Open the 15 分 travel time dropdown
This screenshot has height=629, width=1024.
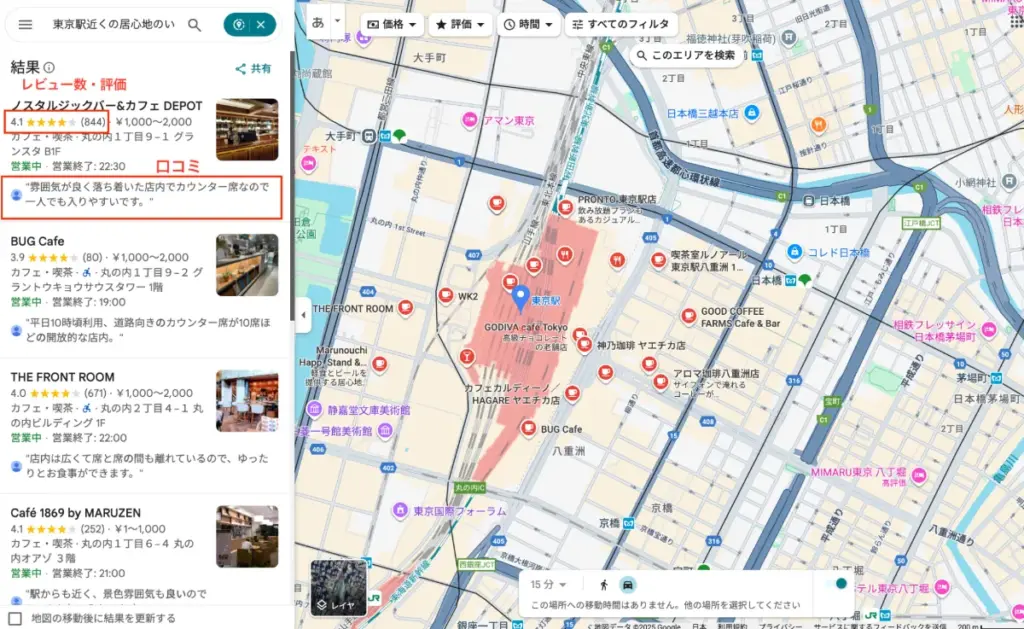click(549, 584)
